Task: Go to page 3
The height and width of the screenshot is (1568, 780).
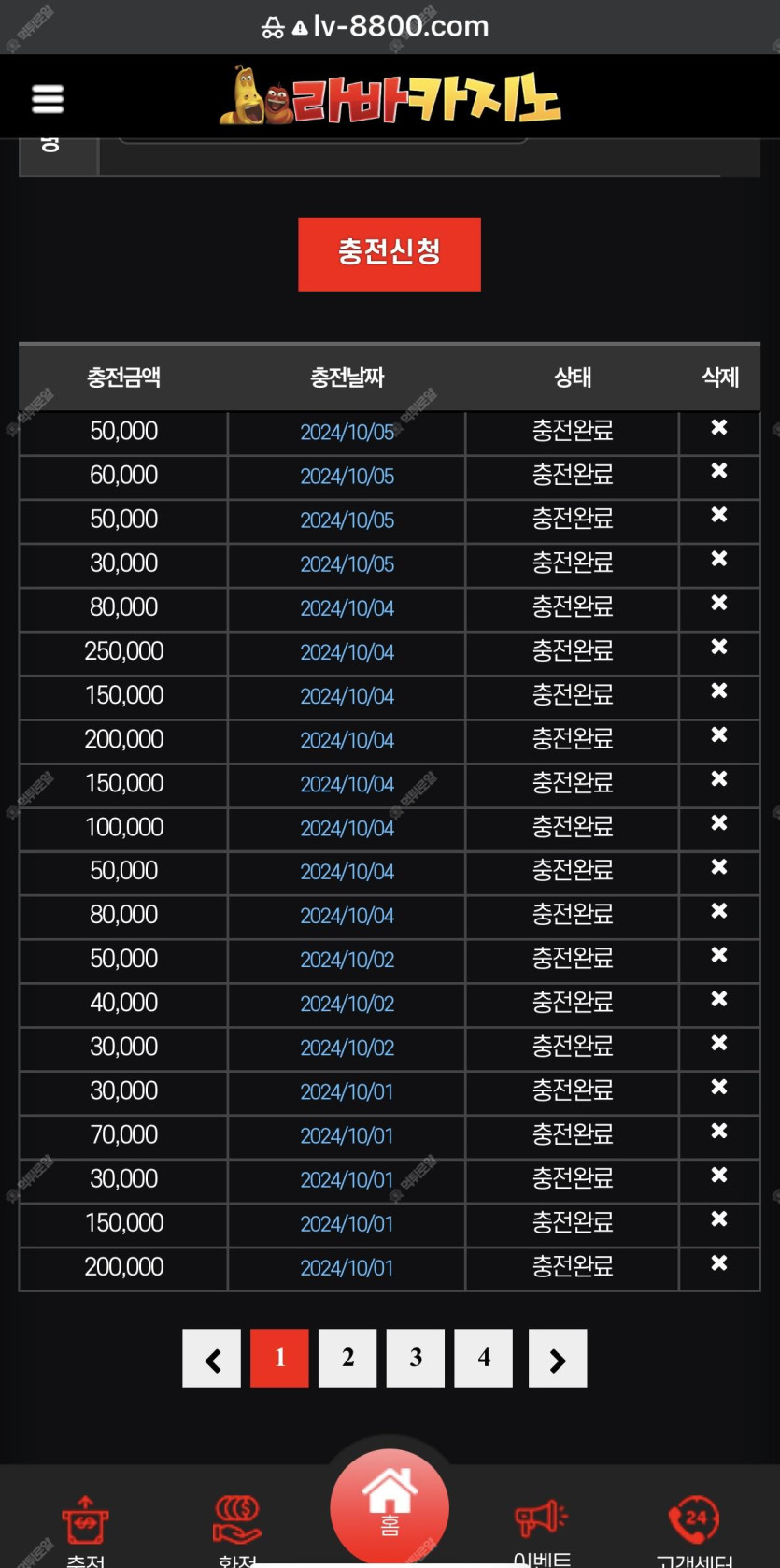Action: pos(416,1358)
